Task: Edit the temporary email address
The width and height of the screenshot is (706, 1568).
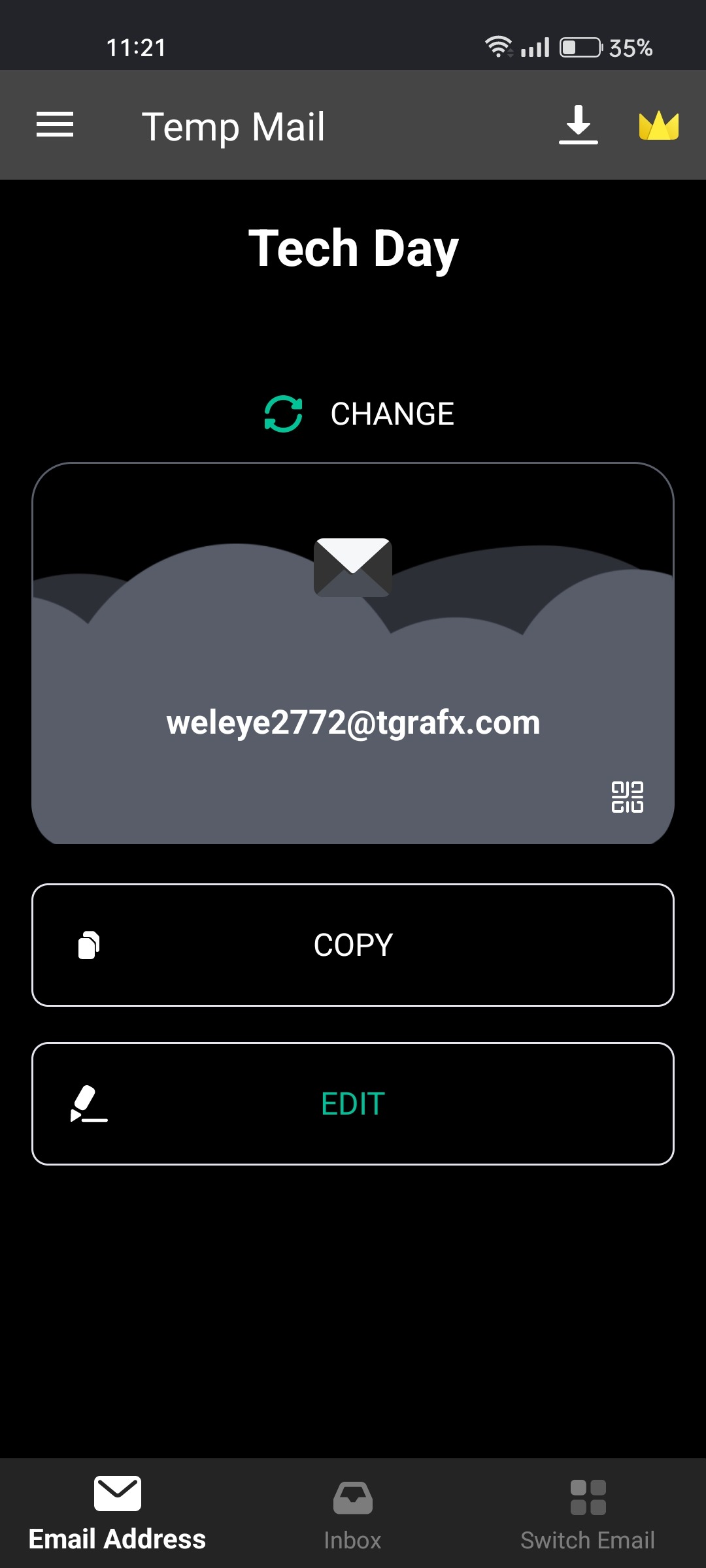Action: 353,1103
